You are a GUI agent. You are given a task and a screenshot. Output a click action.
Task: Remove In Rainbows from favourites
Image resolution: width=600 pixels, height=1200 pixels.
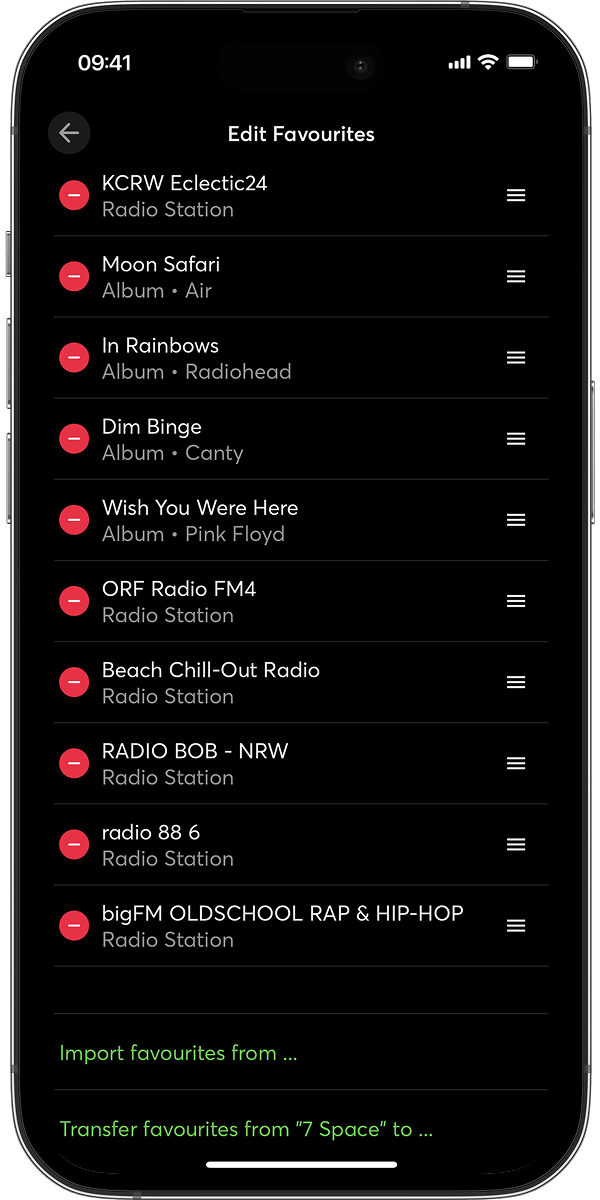pos(74,357)
